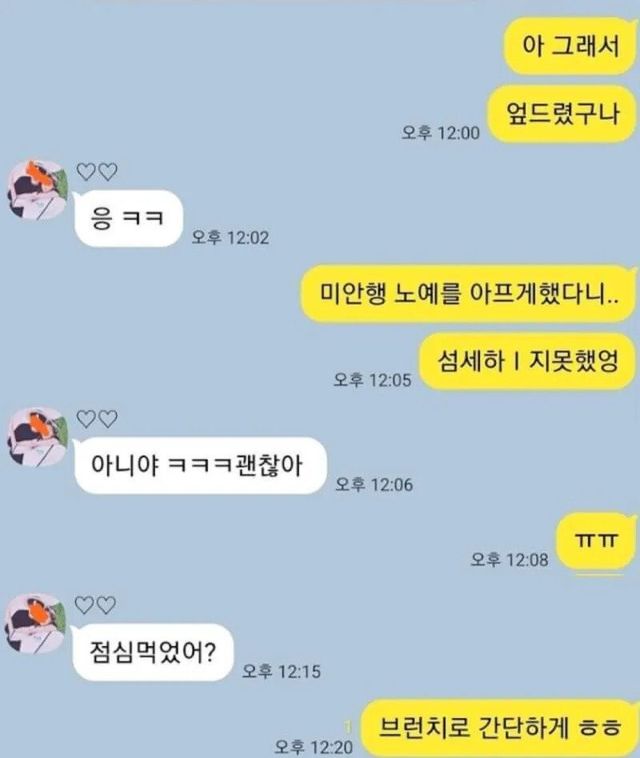The height and width of the screenshot is (758, 640).
Task: View profile photo beside "점심먹었어?" message
Action: point(37,621)
